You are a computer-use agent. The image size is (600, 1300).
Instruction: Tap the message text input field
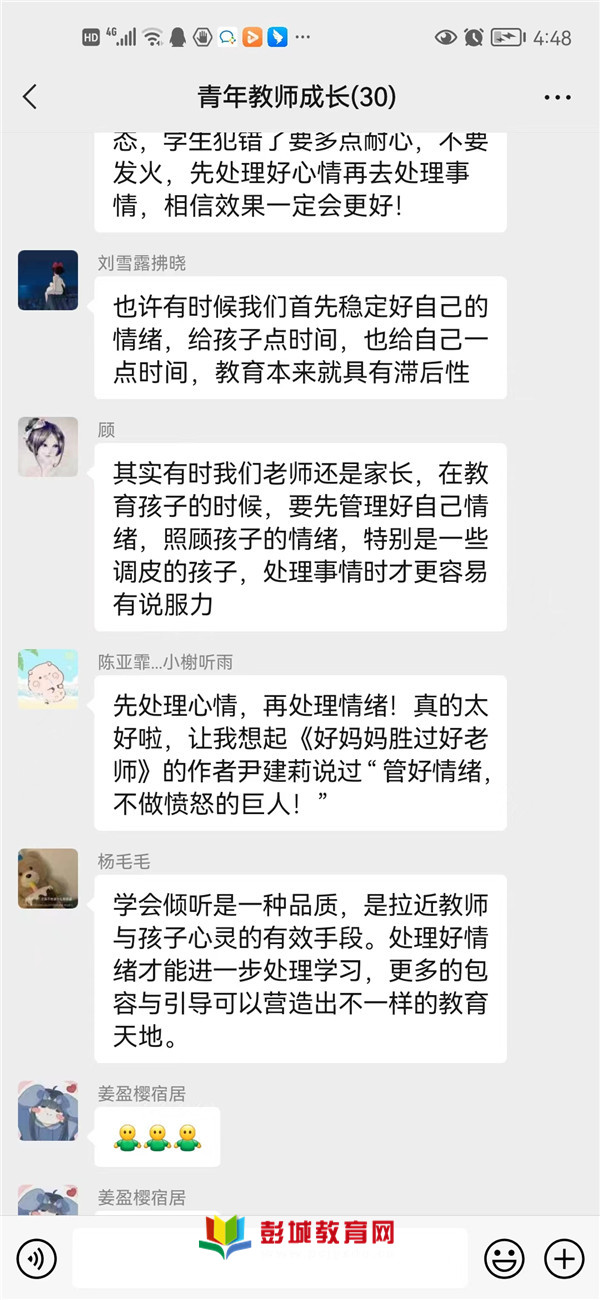pyautogui.click(x=270, y=1257)
